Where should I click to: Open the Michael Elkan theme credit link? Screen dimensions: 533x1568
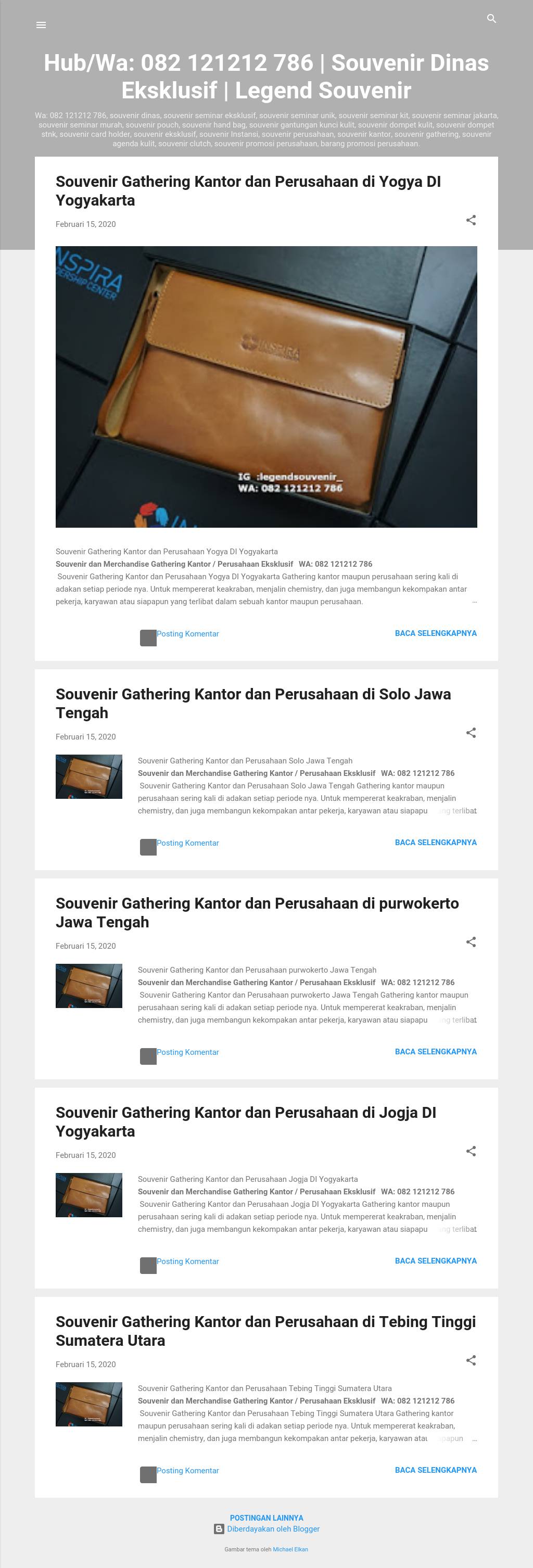[x=290, y=1549]
